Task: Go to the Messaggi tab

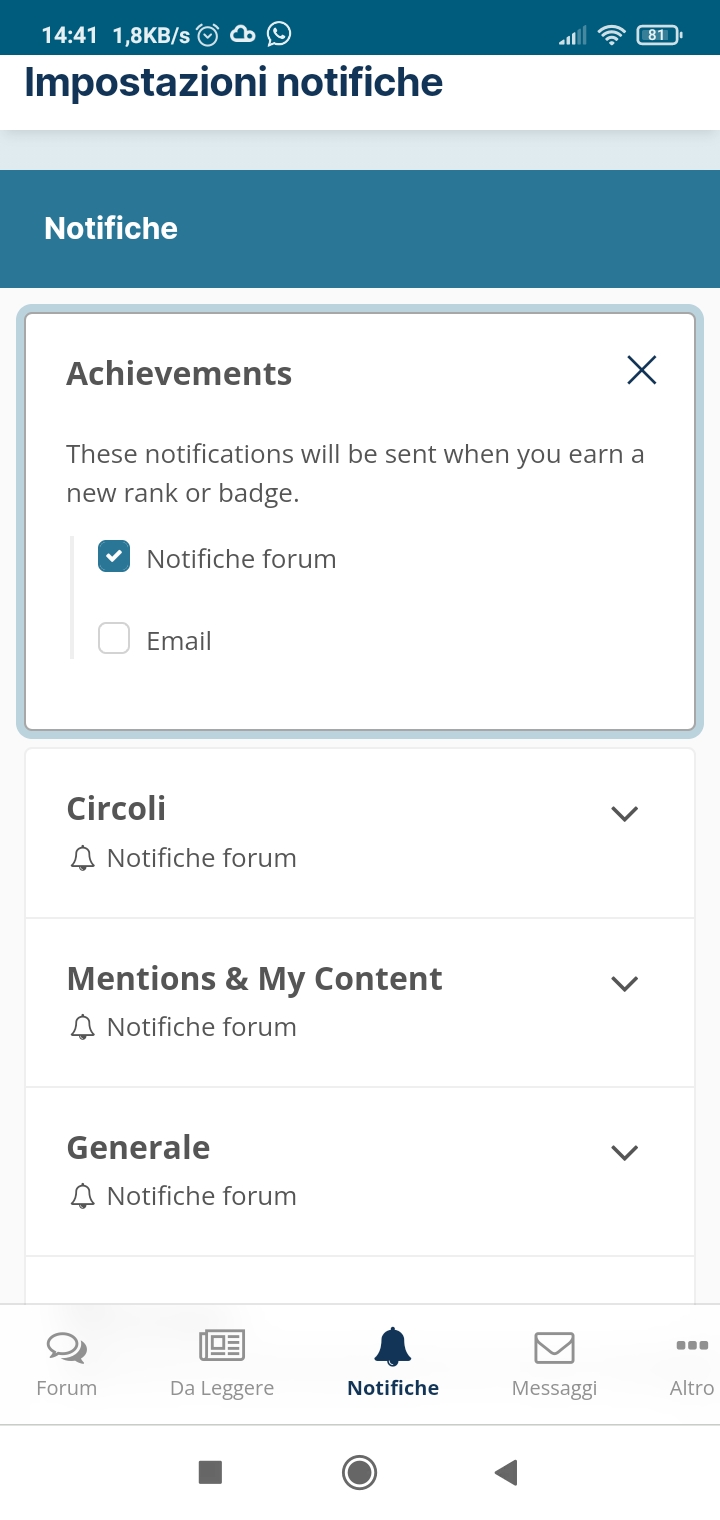Action: 554,1363
